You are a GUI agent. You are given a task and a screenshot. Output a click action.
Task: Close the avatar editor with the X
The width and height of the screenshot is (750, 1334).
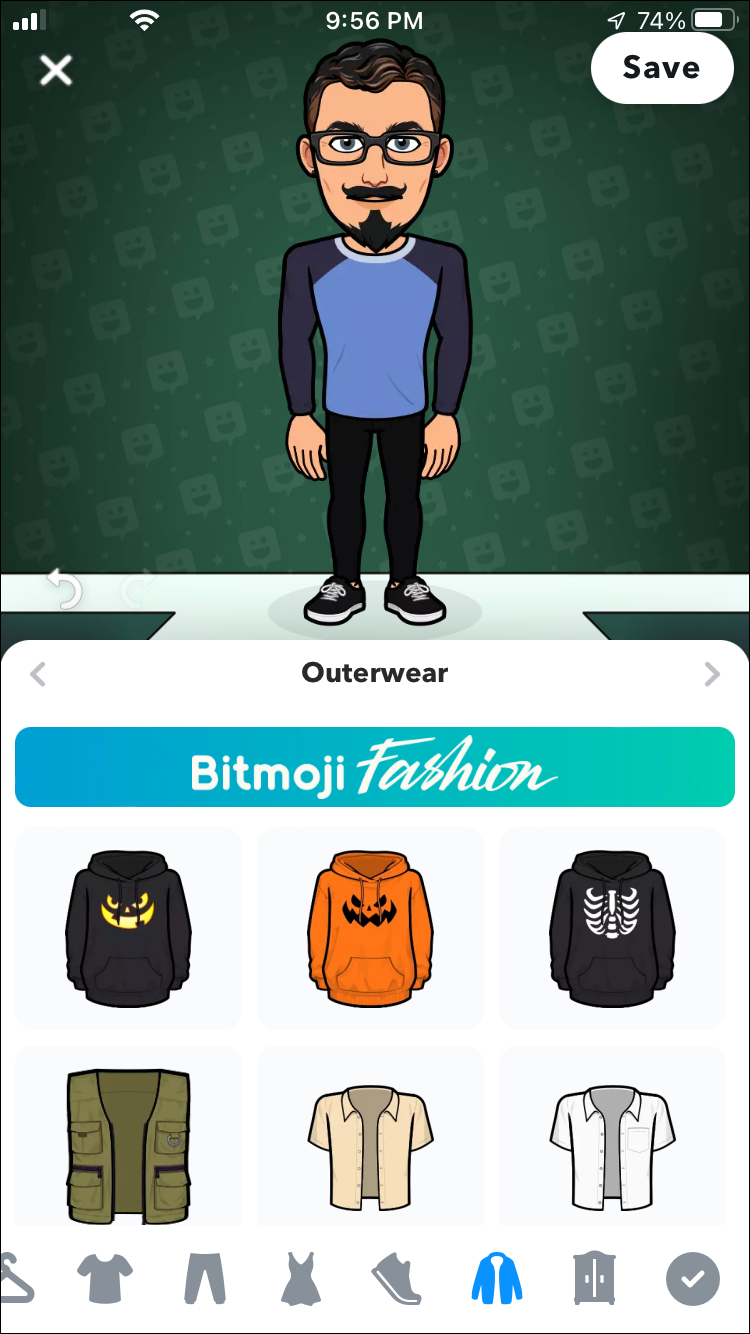click(x=55, y=69)
